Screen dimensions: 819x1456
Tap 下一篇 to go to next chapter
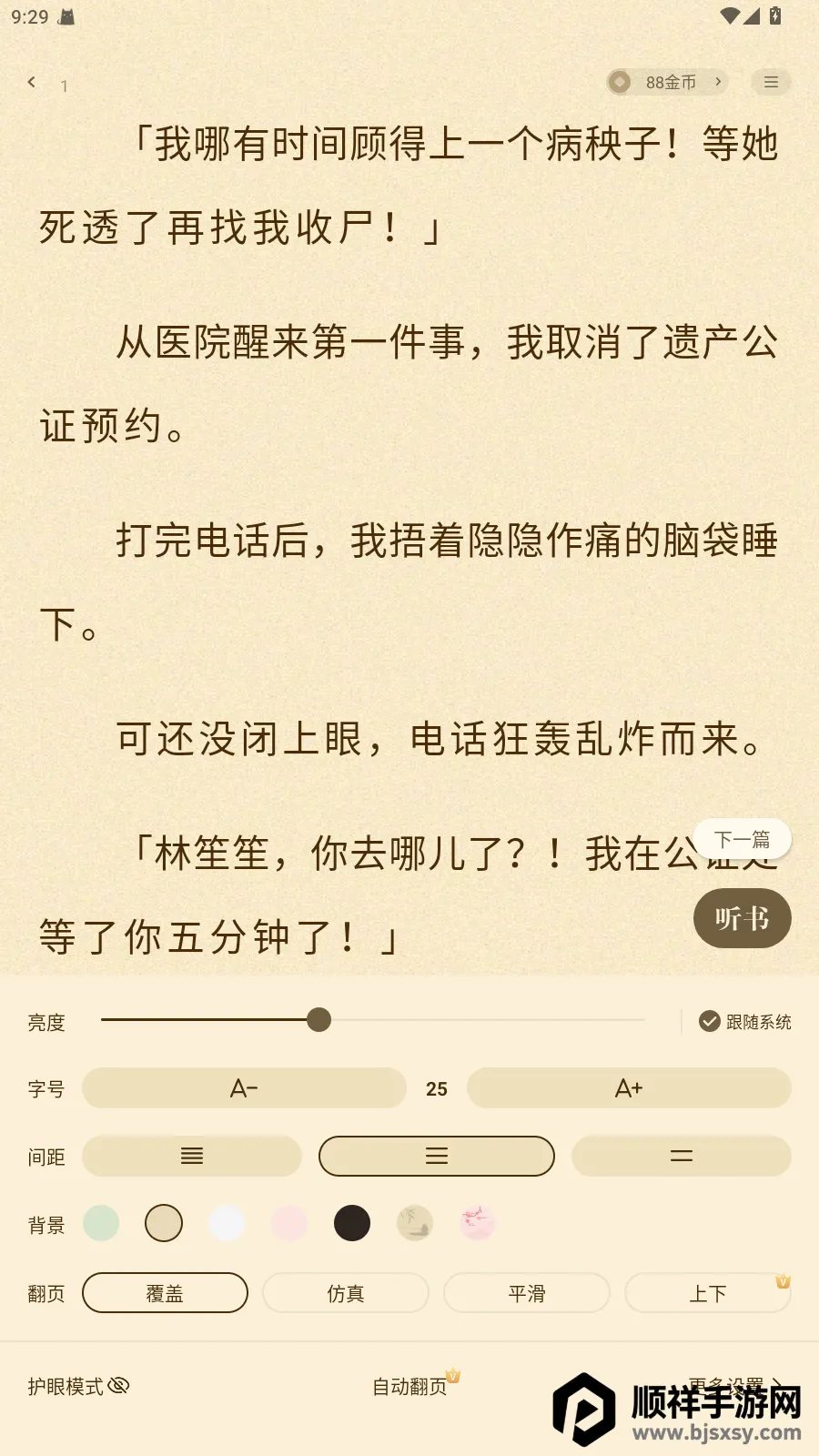click(x=741, y=838)
